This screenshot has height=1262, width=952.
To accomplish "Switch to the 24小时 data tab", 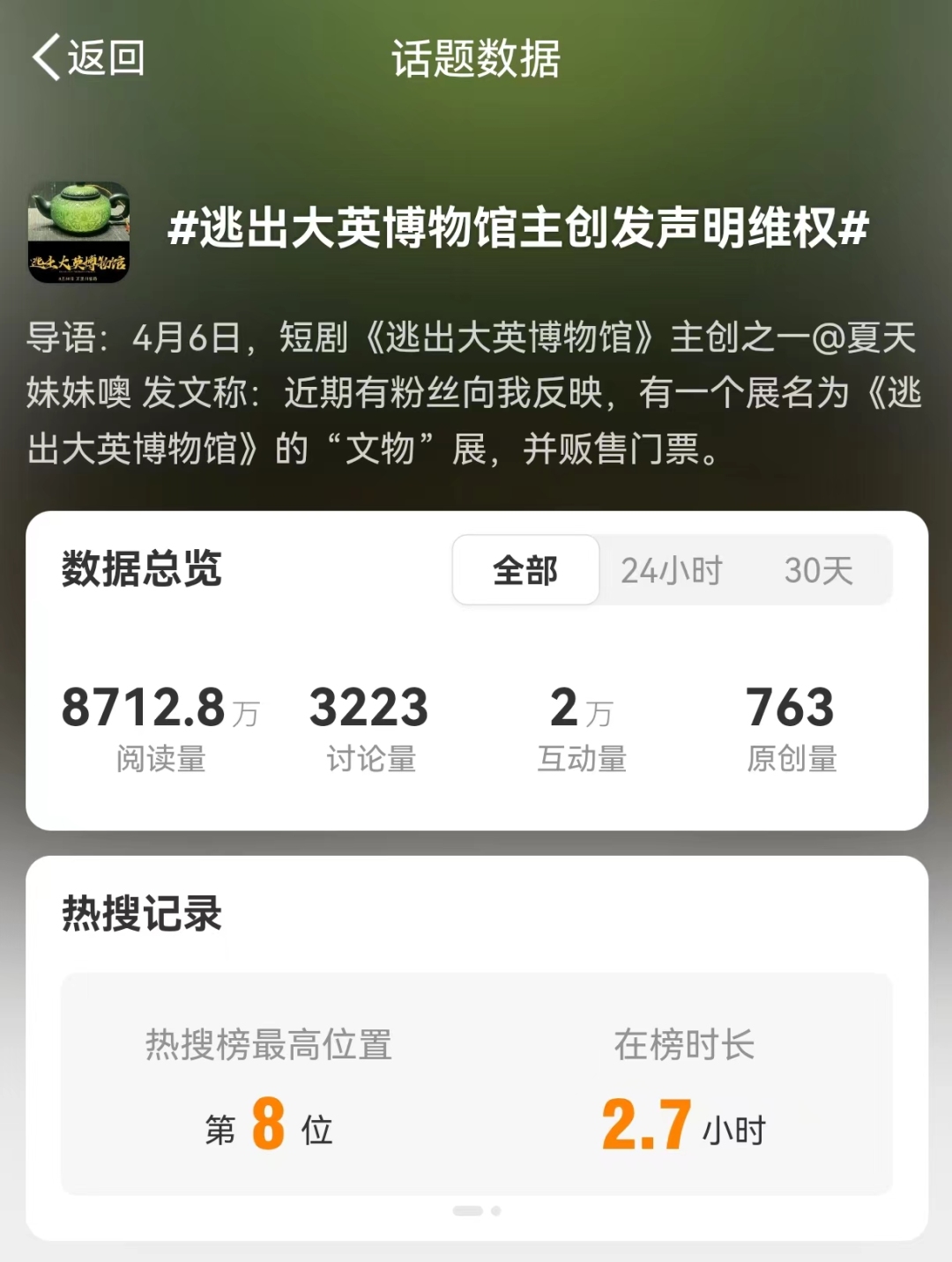I will click(672, 570).
